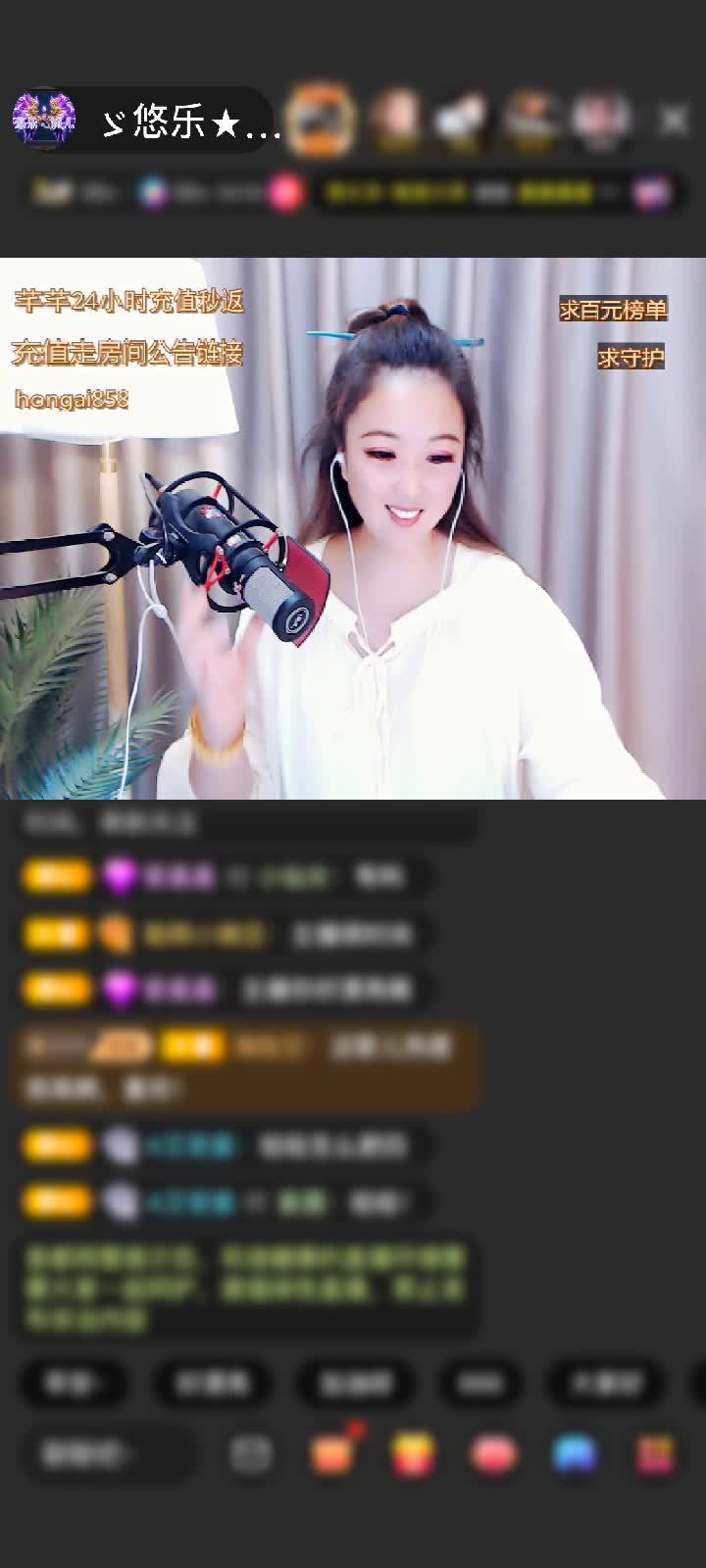Open the streamer 悠乐 profile avatar
Image resolution: width=706 pixels, height=1568 pixels.
43,121
